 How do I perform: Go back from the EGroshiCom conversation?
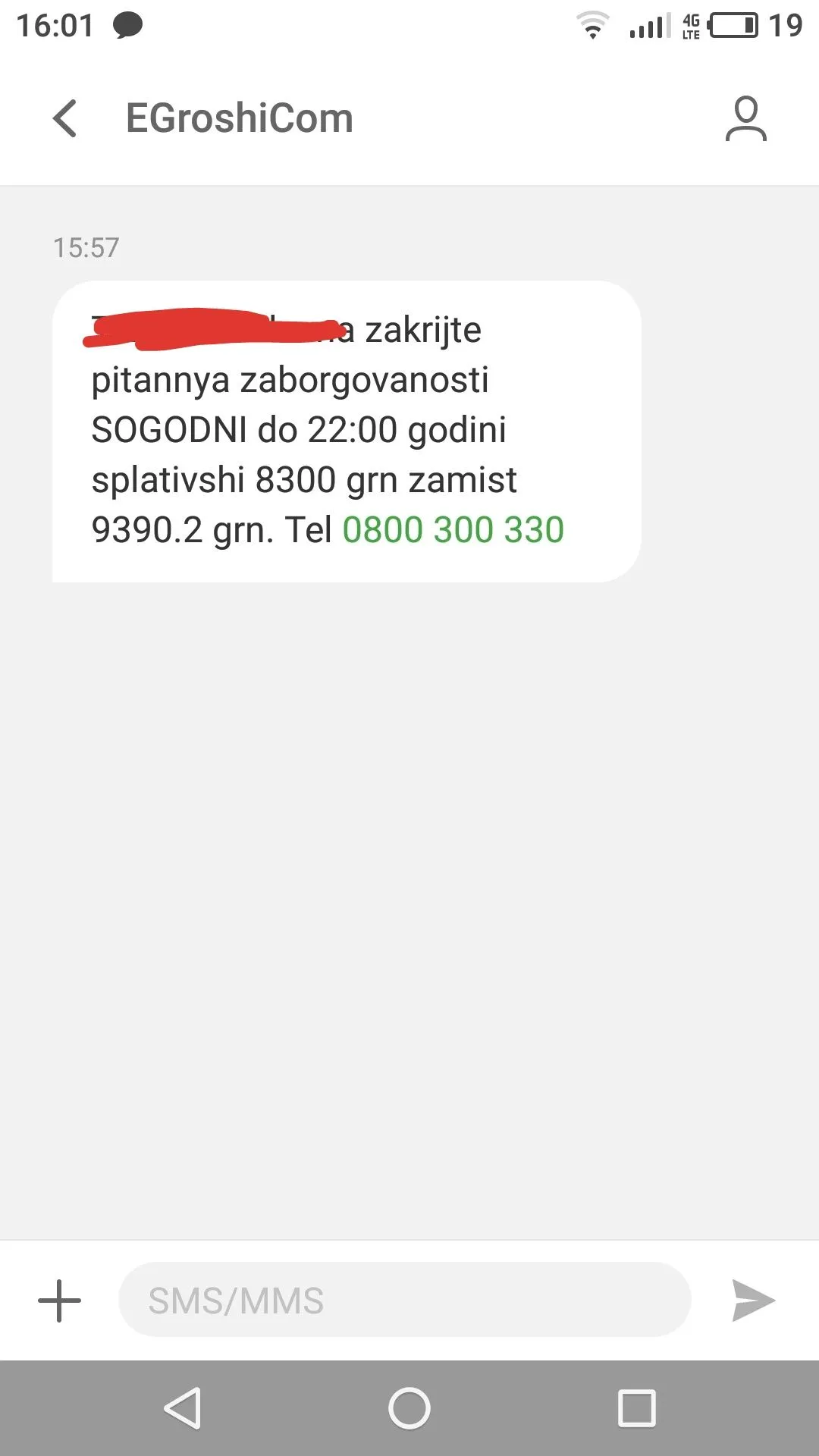[65, 119]
